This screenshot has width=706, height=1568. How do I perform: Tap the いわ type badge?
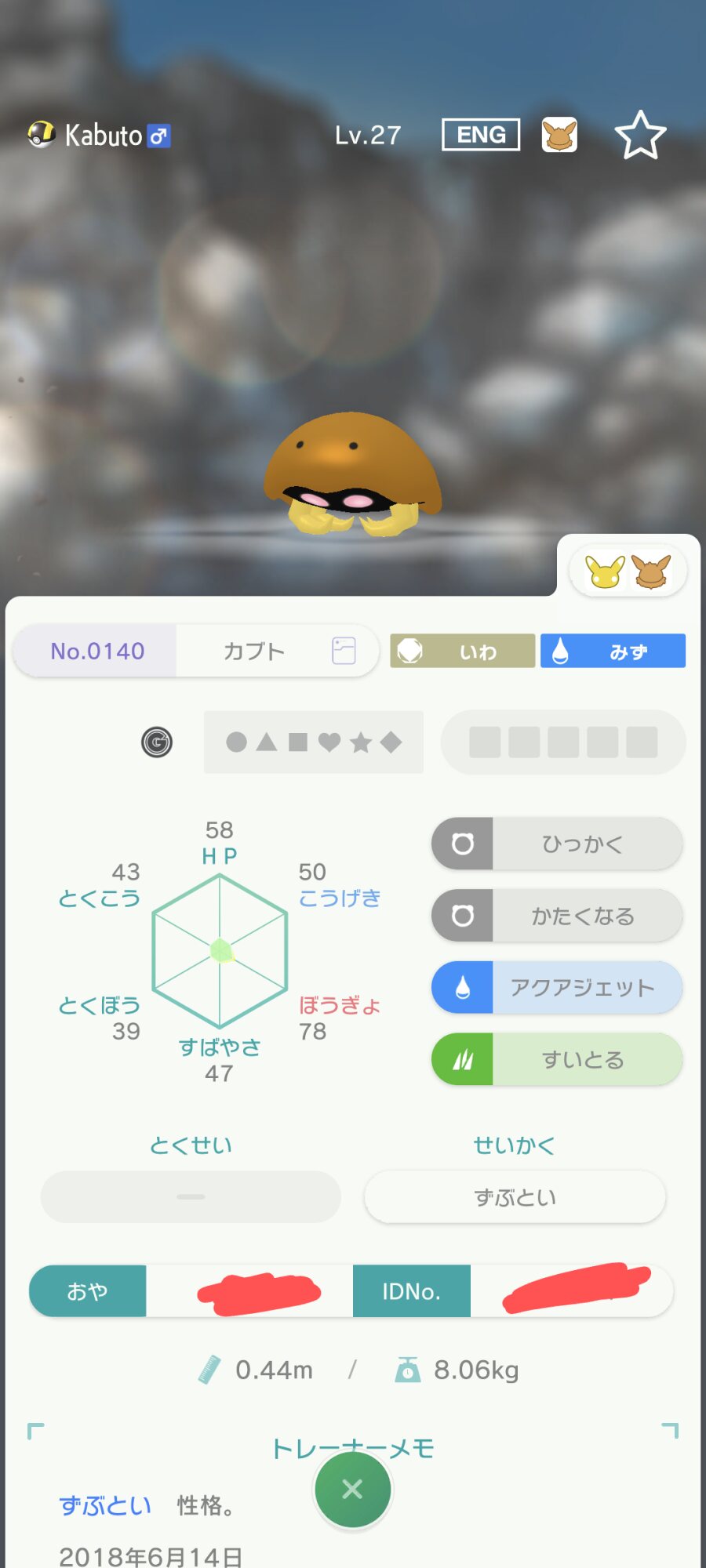tap(463, 651)
